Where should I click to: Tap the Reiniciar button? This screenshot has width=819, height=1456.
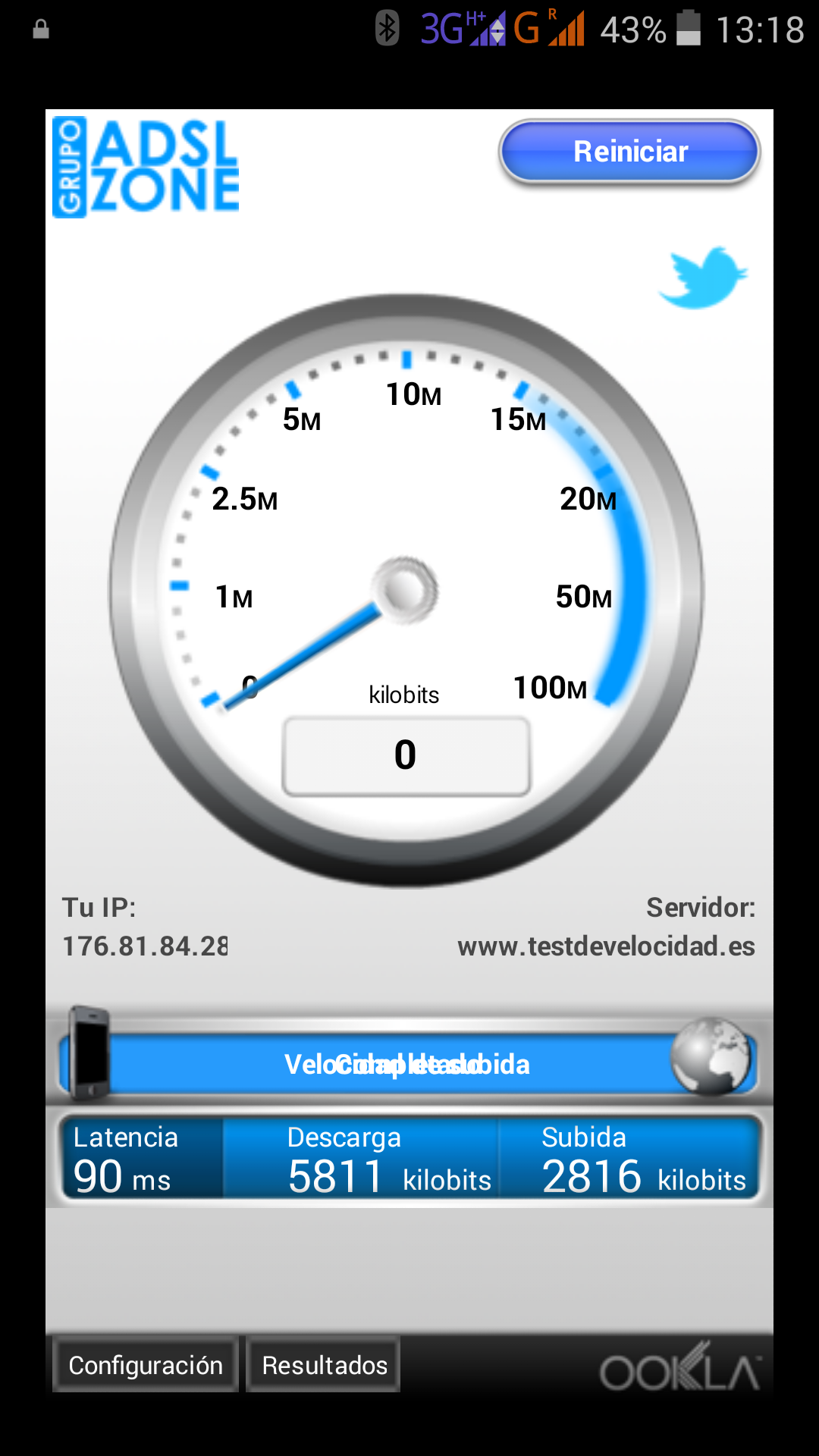pos(629,152)
